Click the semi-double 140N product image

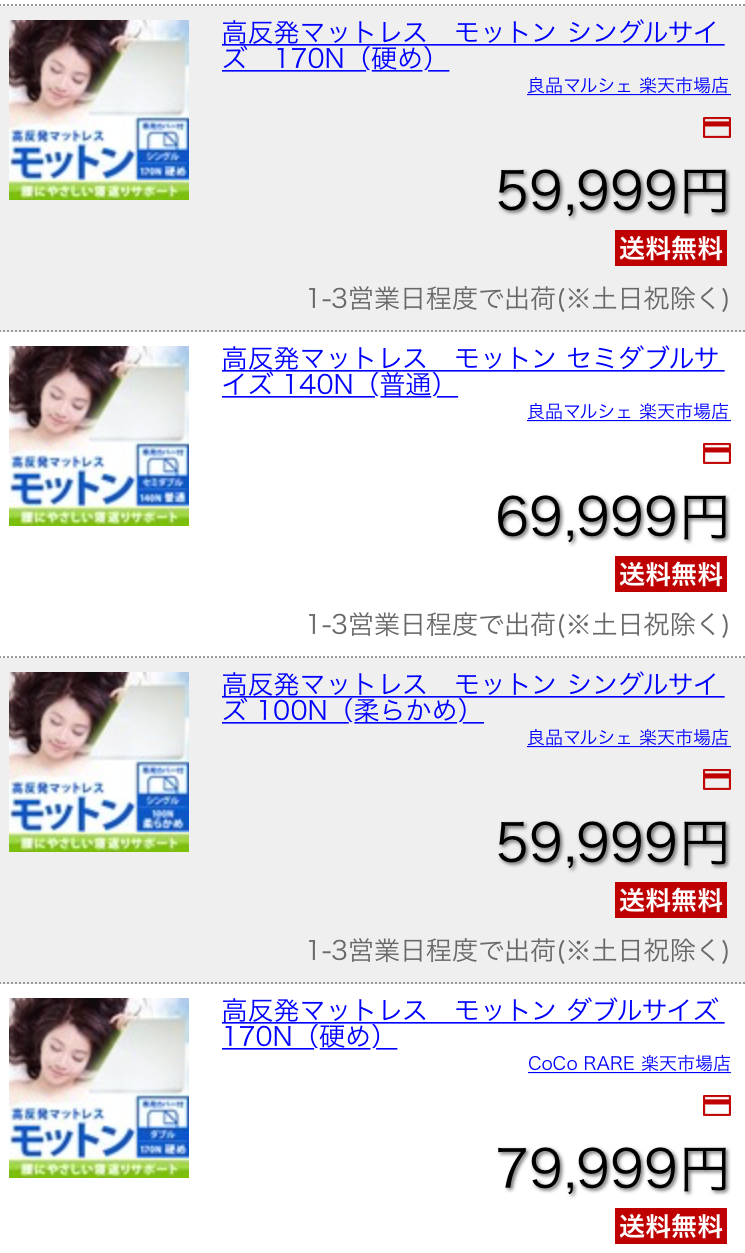[98, 434]
